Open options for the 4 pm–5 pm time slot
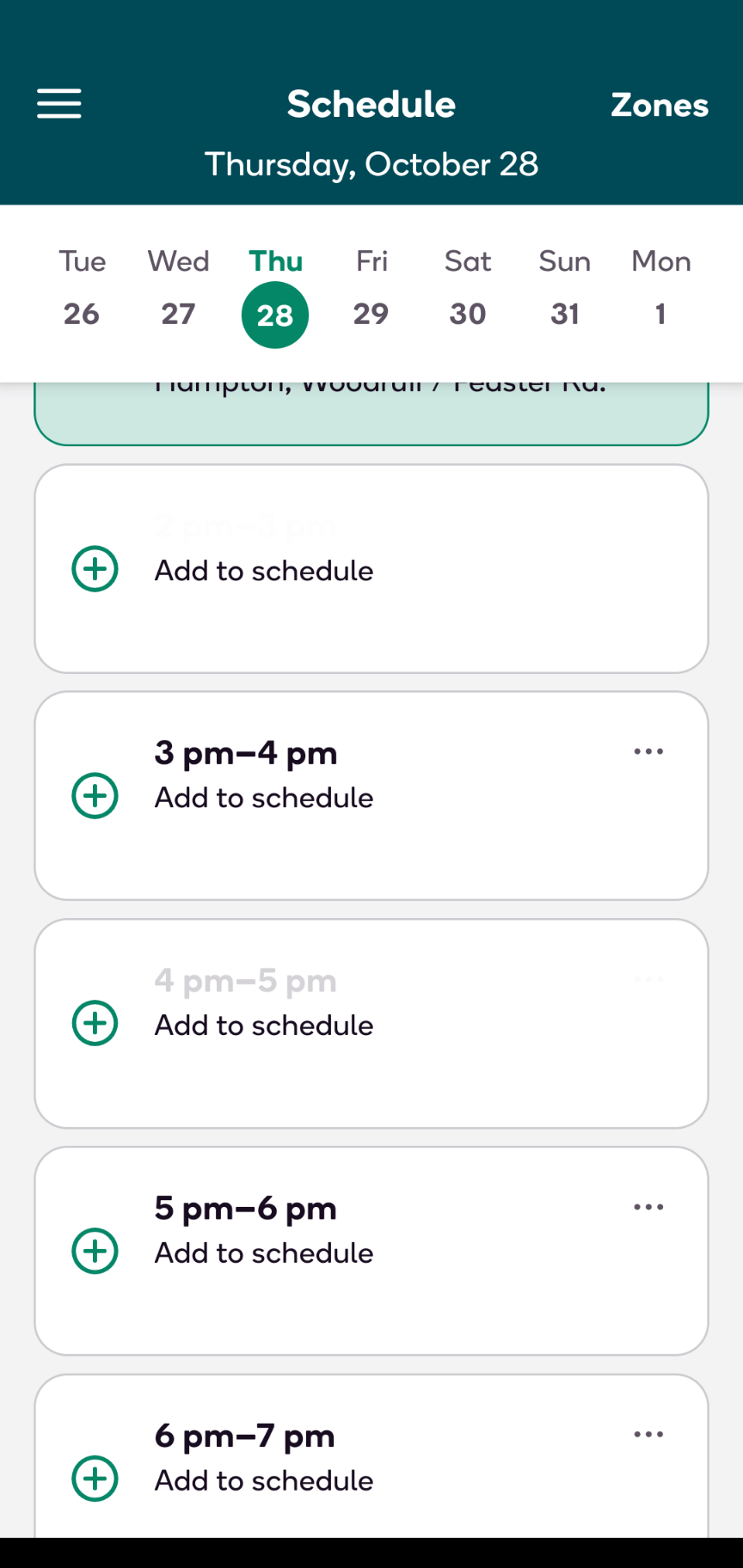This screenshot has width=743, height=1568. (648, 979)
